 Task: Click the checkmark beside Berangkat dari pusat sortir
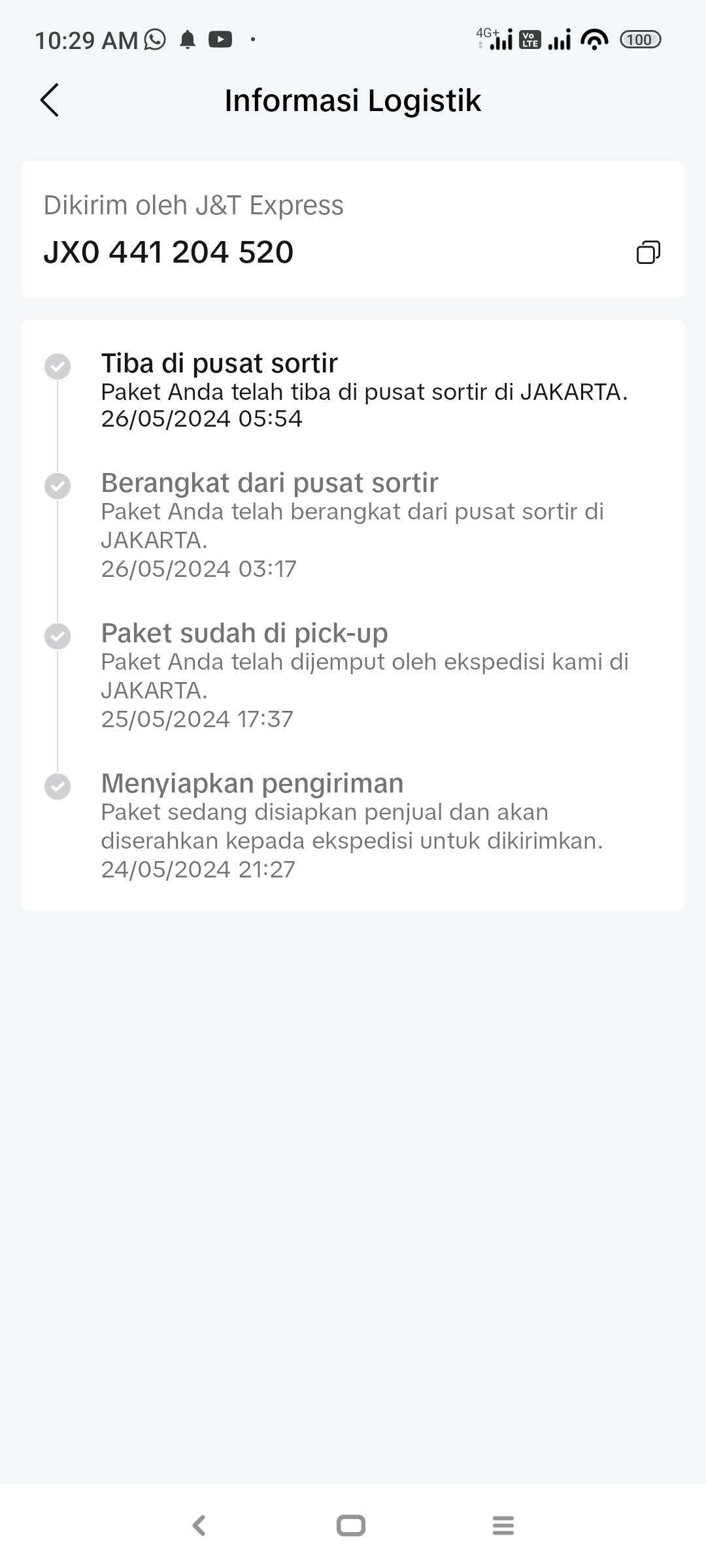[x=58, y=486]
